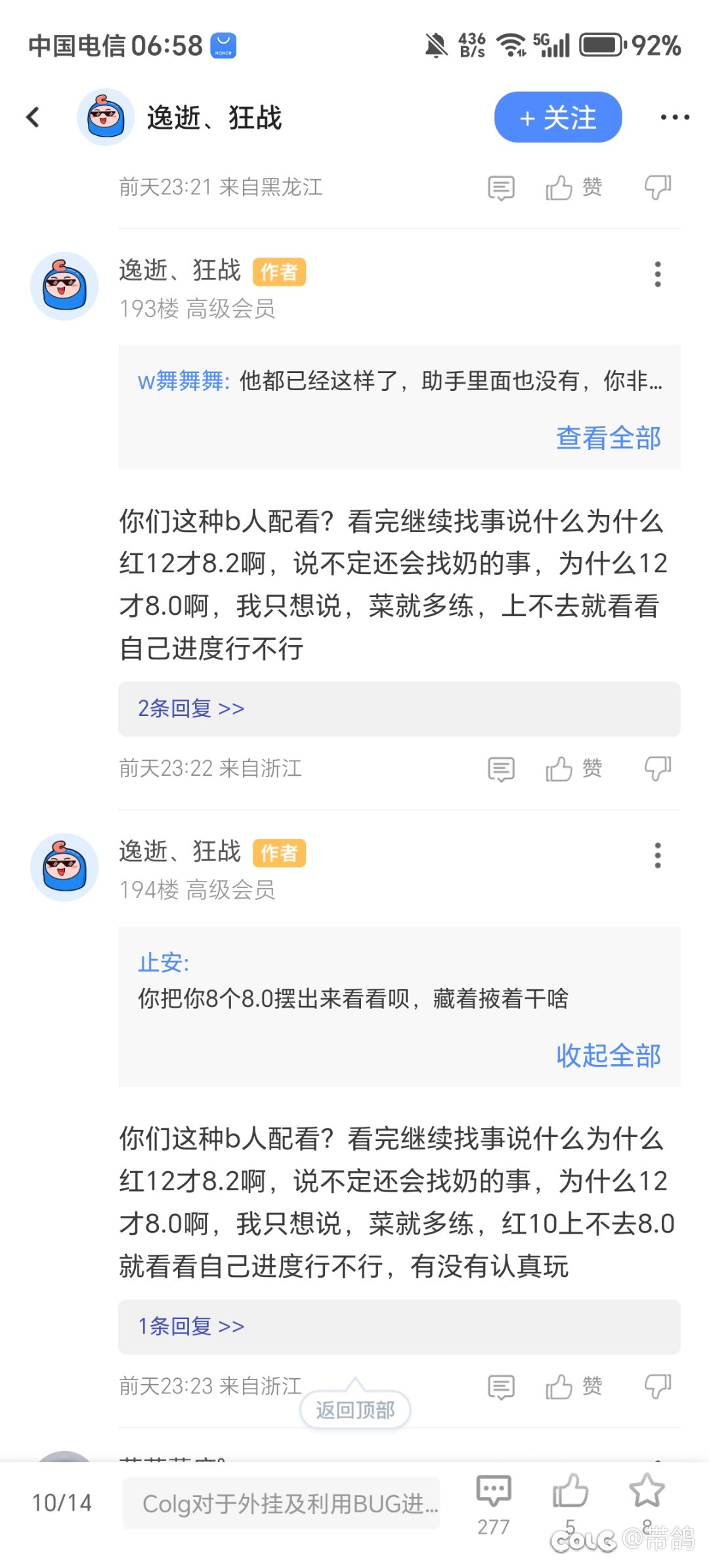
Task: Open the 10/14 page selector
Action: click(x=62, y=1503)
